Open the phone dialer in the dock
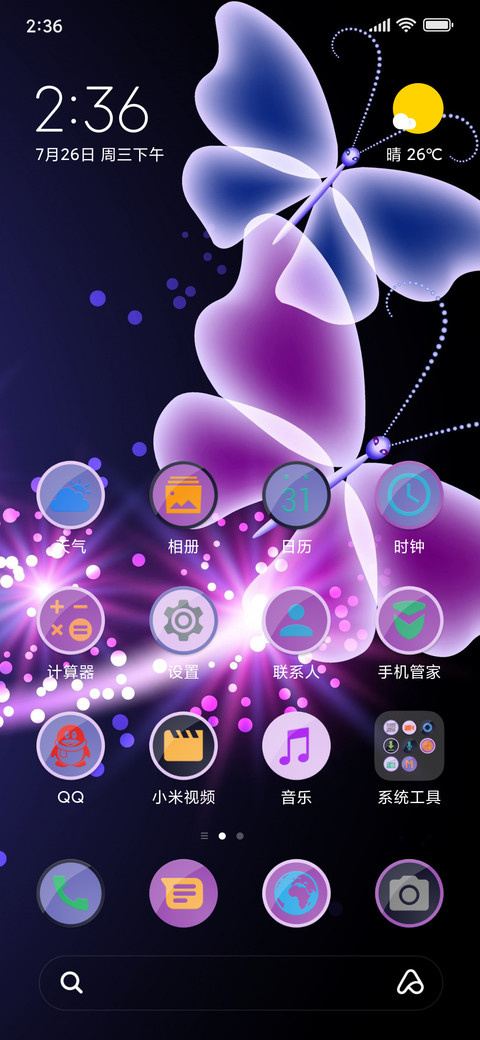 pyautogui.click(x=70, y=893)
